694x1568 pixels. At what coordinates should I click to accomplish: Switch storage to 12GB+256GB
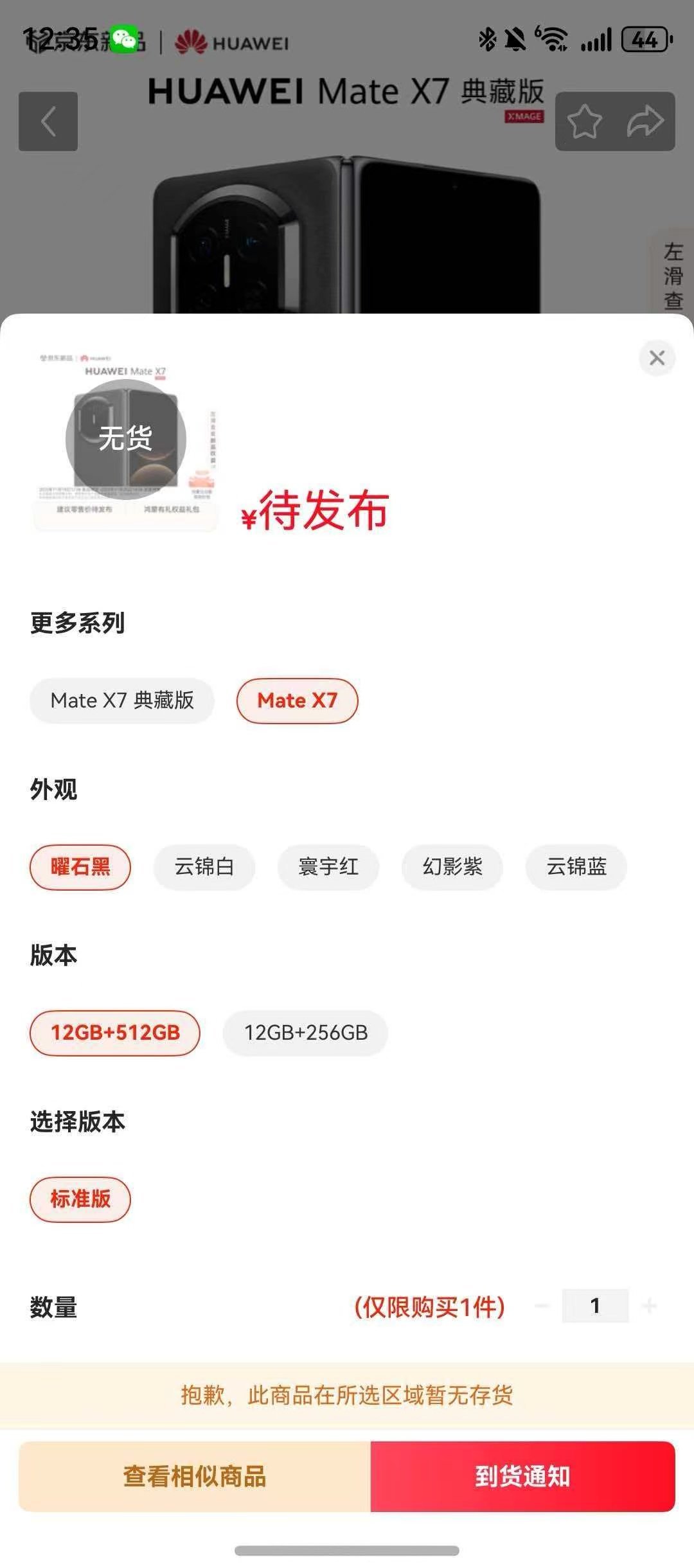305,1033
